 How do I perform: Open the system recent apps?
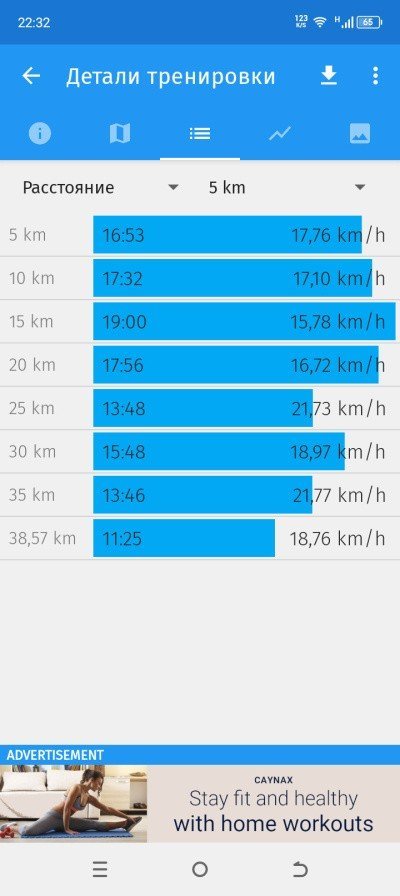(x=100, y=870)
